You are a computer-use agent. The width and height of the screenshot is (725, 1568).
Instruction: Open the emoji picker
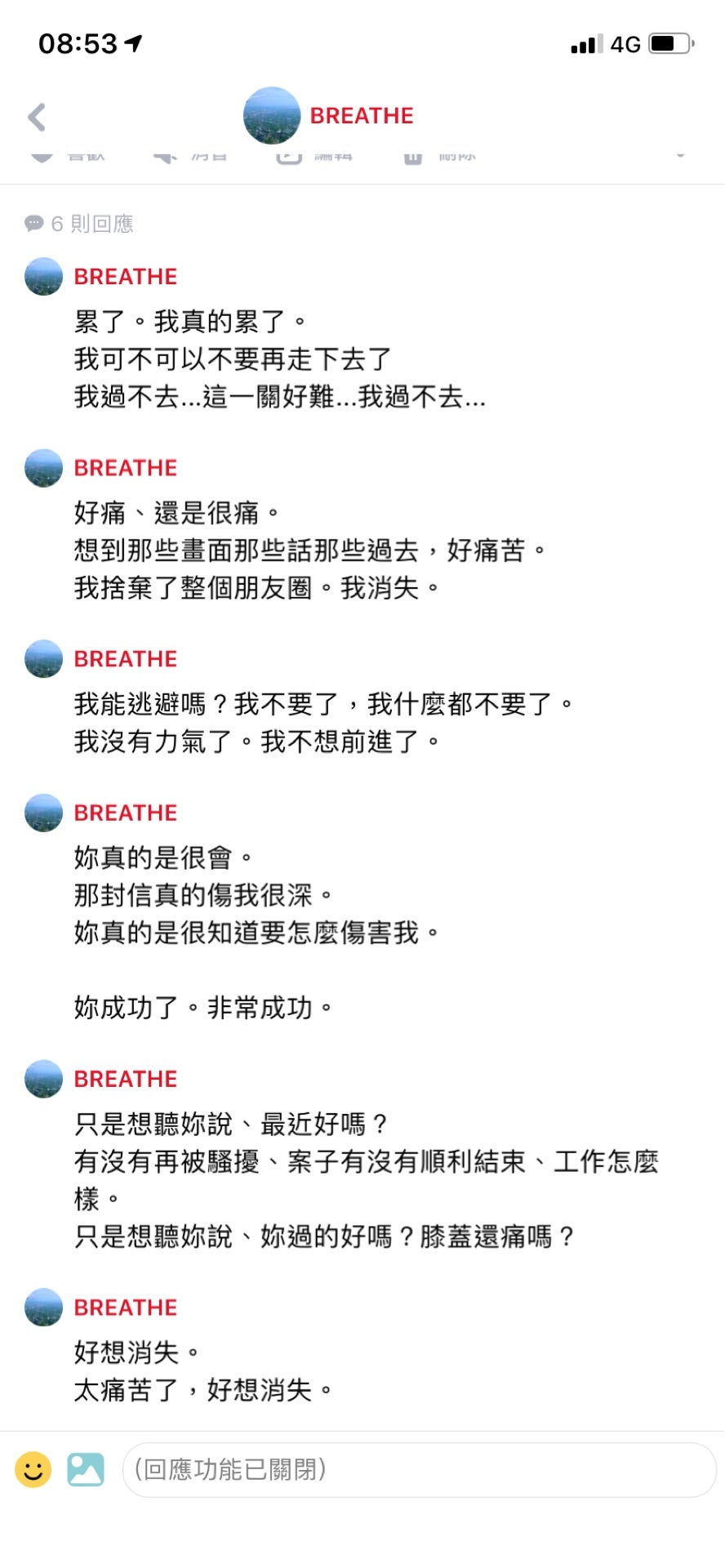(x=33, y=1470)
